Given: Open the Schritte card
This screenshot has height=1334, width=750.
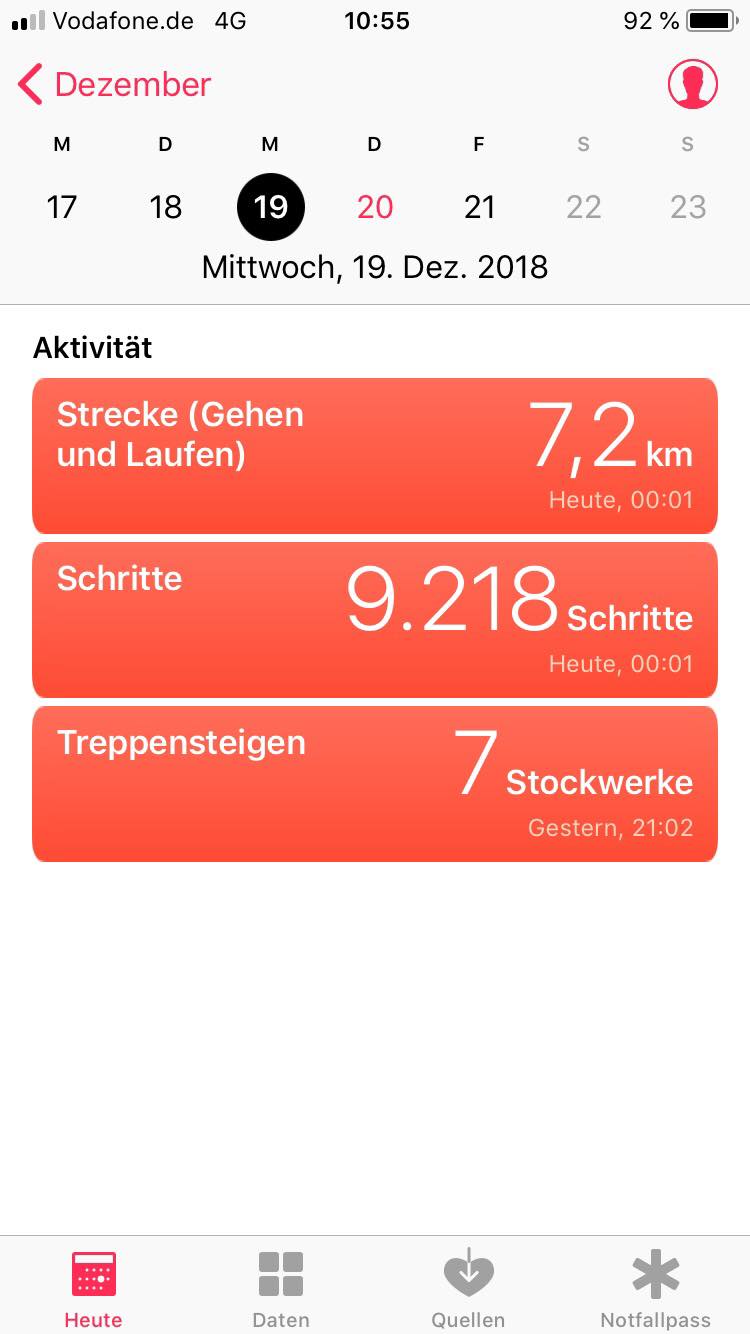Looking at the screenshot, I should coord(375,620).
